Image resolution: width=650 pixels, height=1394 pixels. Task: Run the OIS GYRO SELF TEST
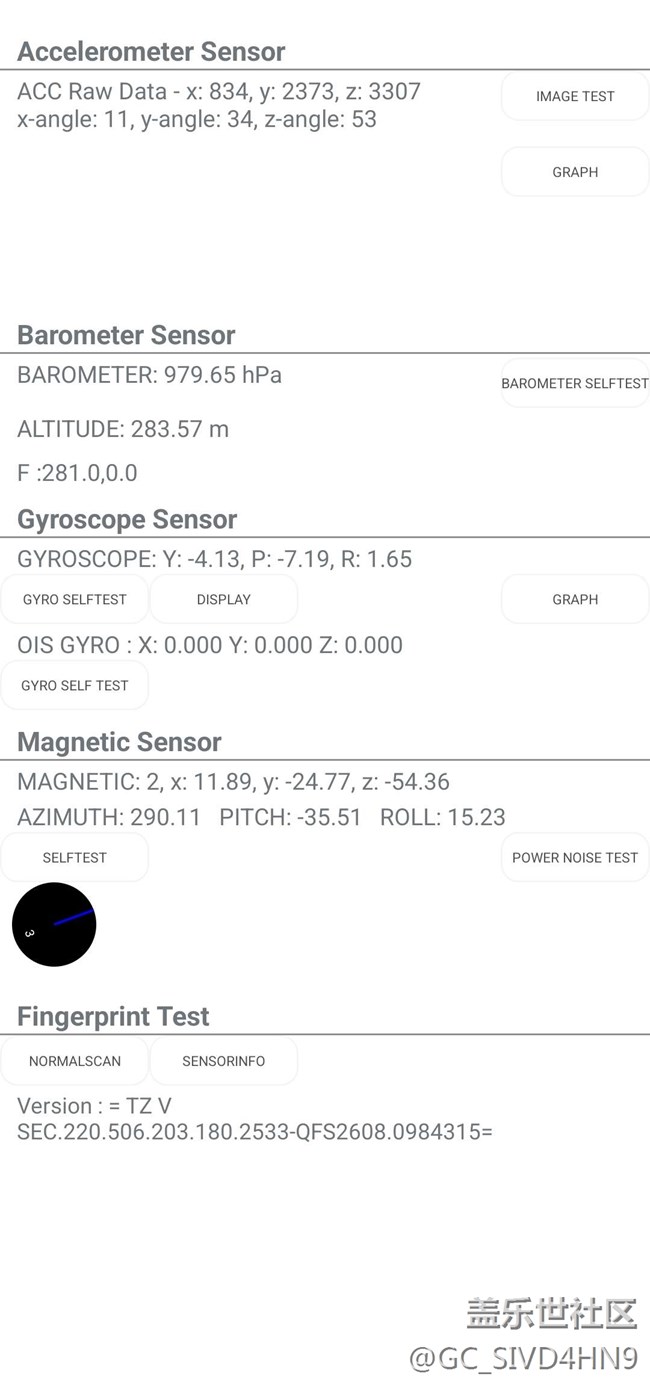pos(75,685)
